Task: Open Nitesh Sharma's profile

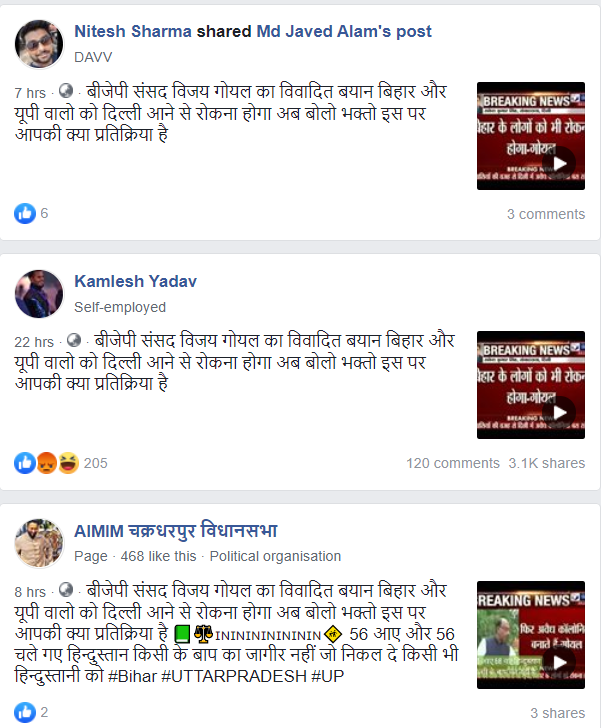Action: (132, 31)
